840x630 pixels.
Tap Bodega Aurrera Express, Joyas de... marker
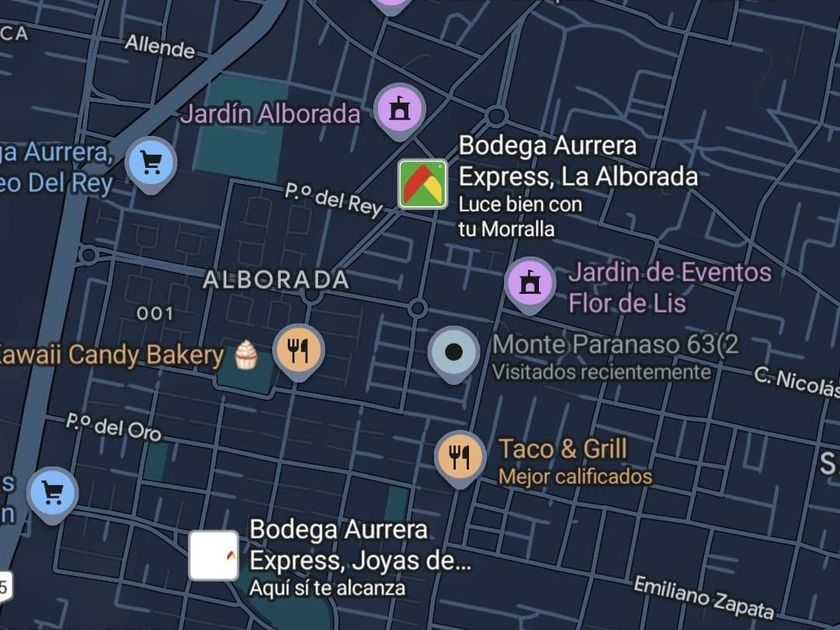point(214,556)
